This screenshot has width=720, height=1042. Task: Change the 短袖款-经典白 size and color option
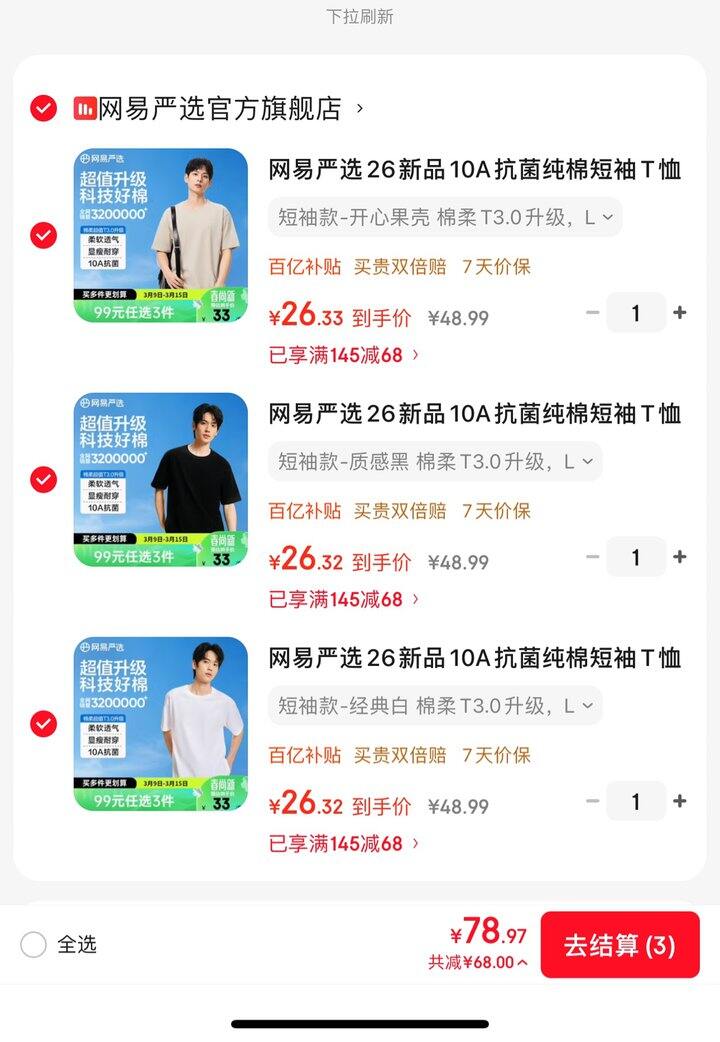[435, 705]
